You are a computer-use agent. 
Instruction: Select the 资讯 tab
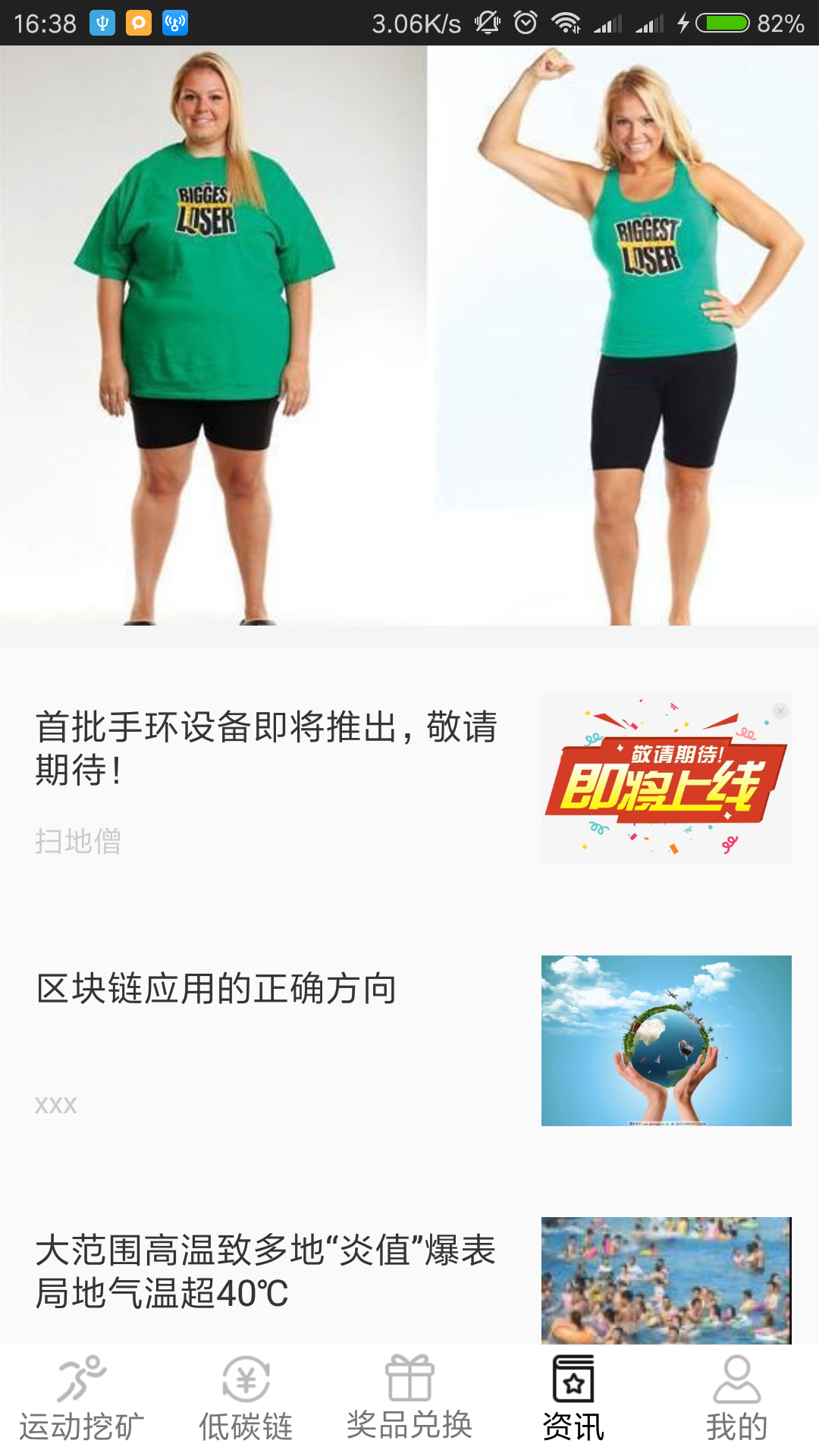coord(573,1399)
